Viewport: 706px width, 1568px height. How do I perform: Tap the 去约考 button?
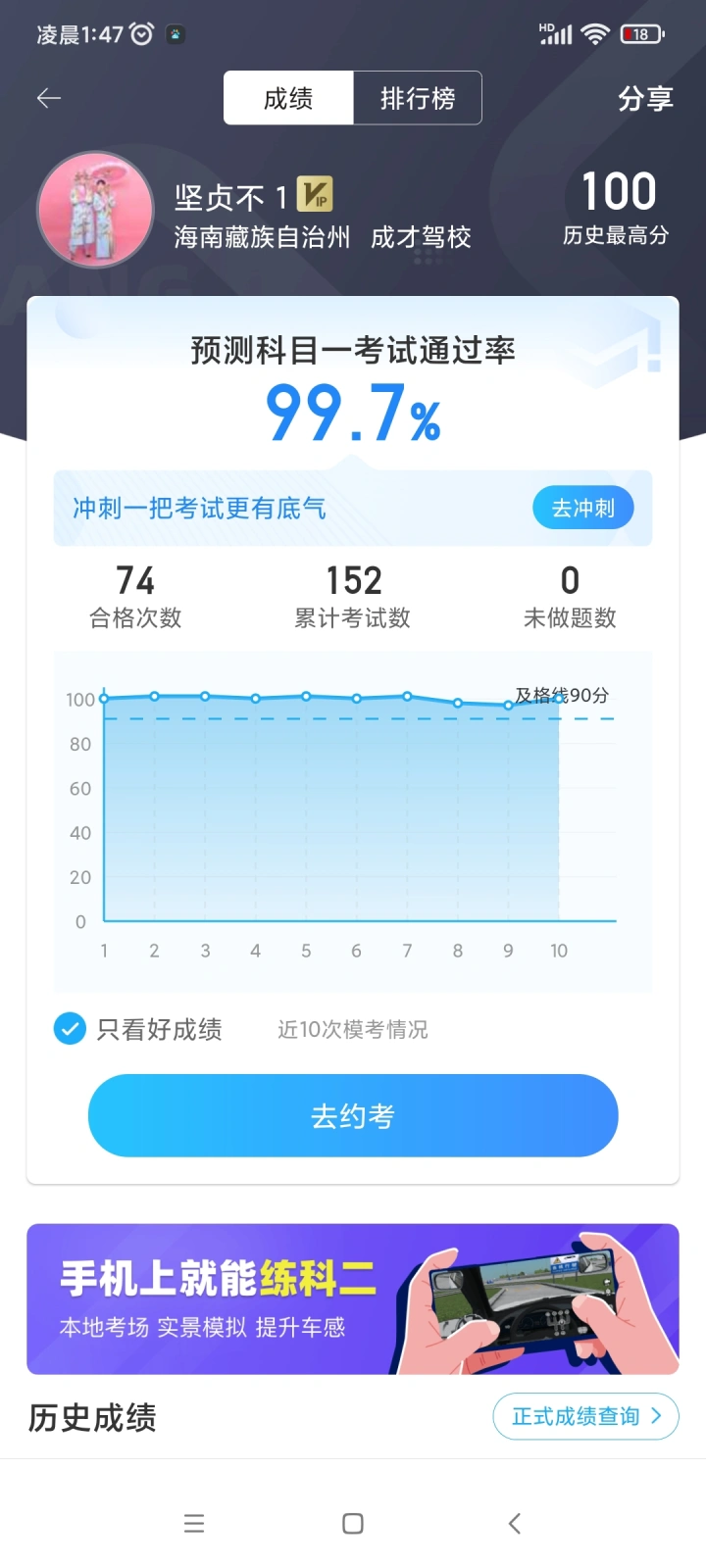(x=353, y=1115)
